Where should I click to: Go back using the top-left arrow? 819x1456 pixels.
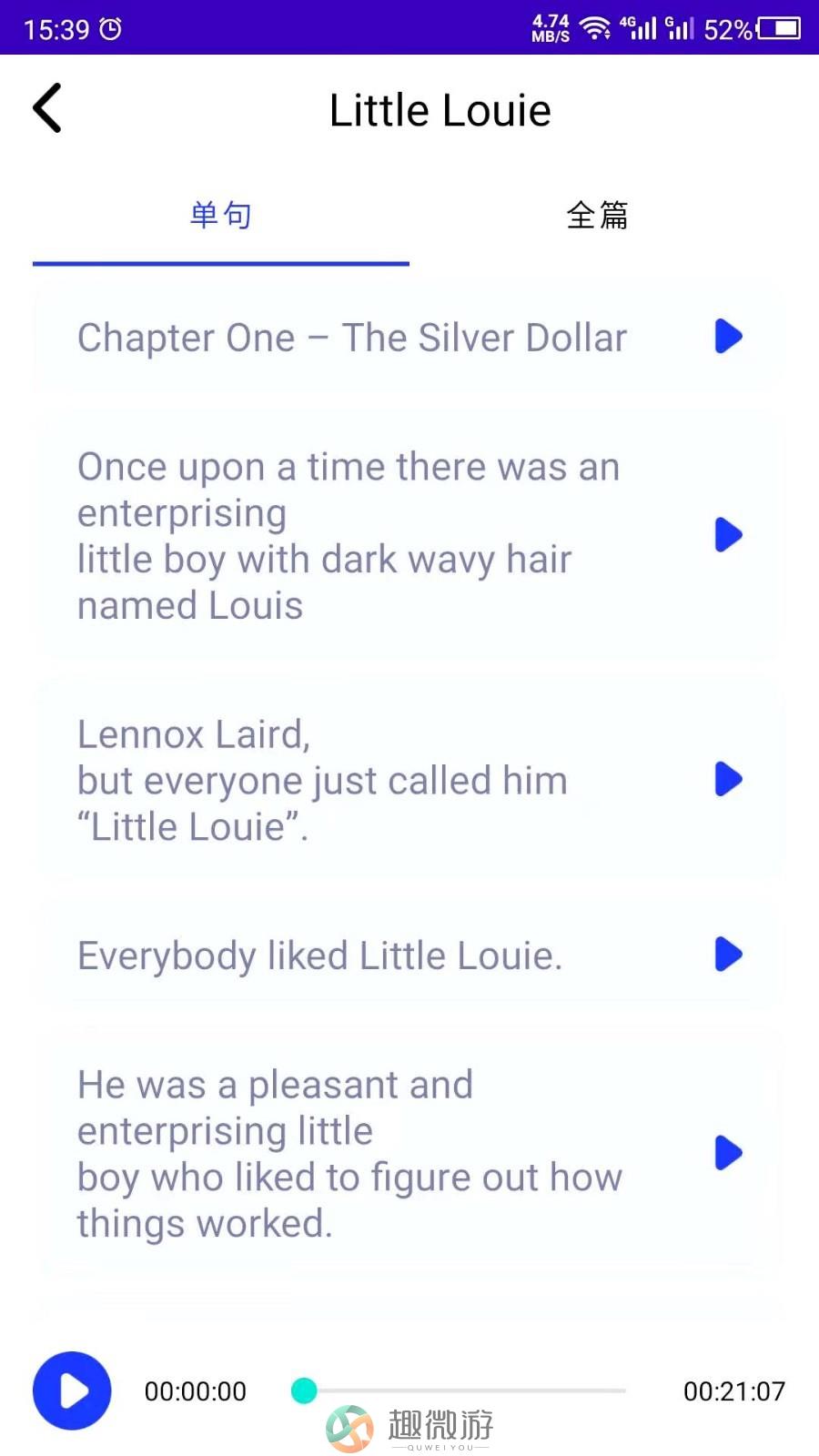(x=47, y=108)
